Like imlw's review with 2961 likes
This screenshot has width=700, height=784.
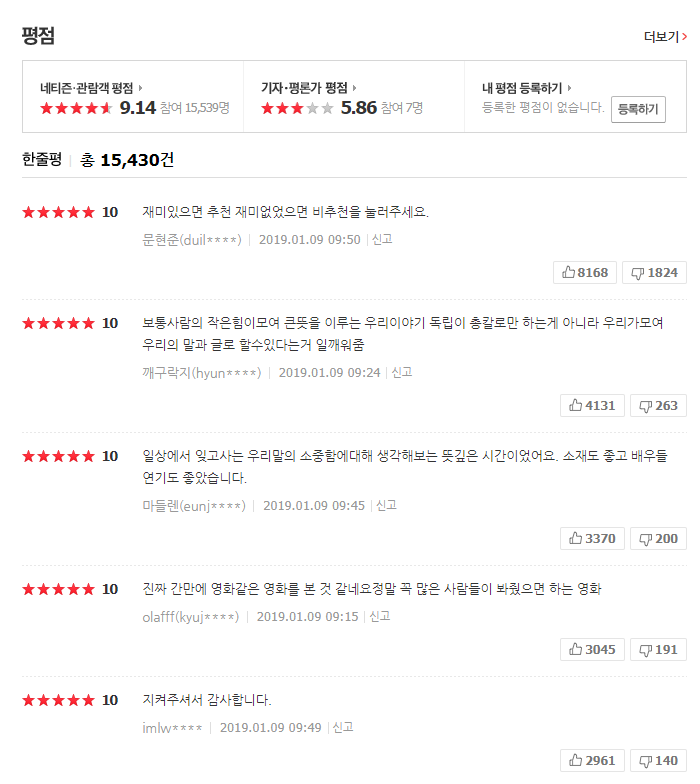pos(592,760)
